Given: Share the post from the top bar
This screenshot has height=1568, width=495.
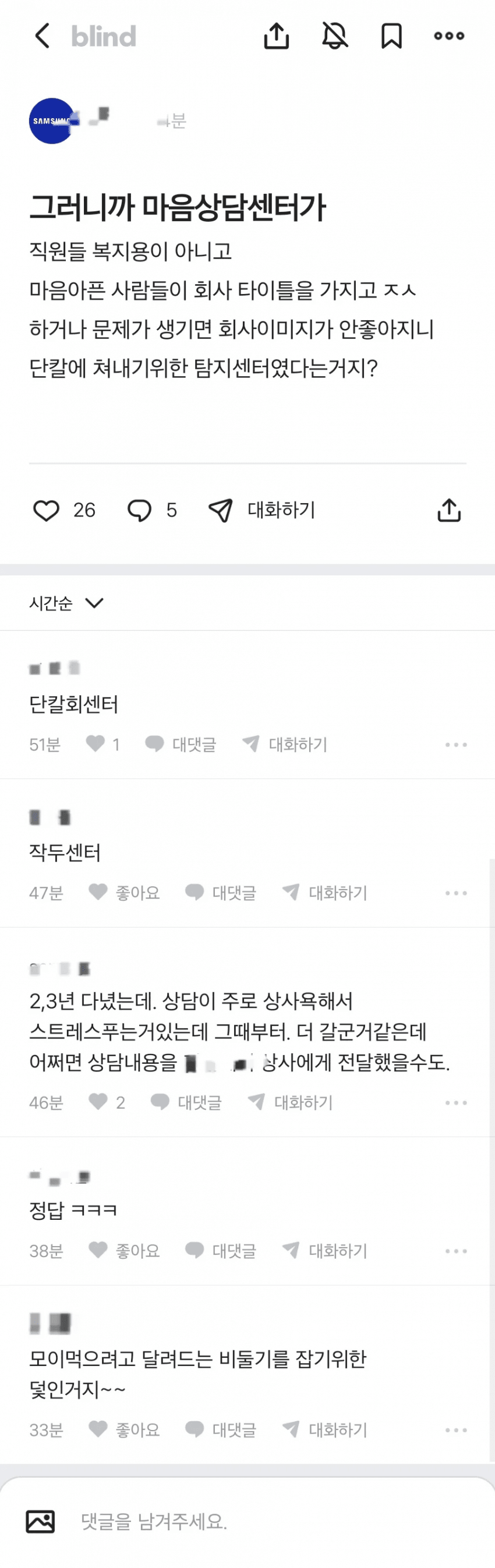Looking at the screenshot, I should tap(276, 36).
